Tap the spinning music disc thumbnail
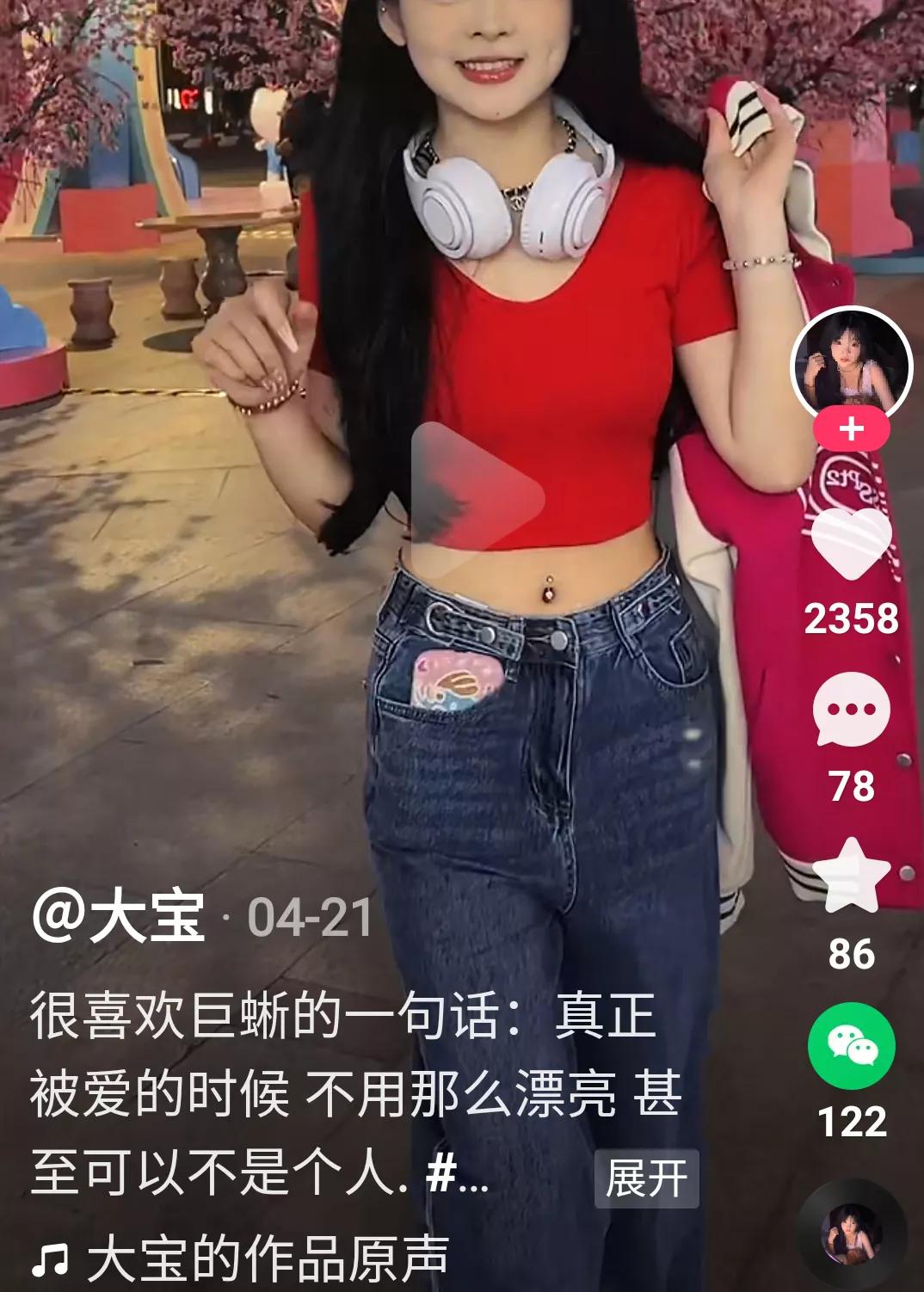 coord(850,1221)
